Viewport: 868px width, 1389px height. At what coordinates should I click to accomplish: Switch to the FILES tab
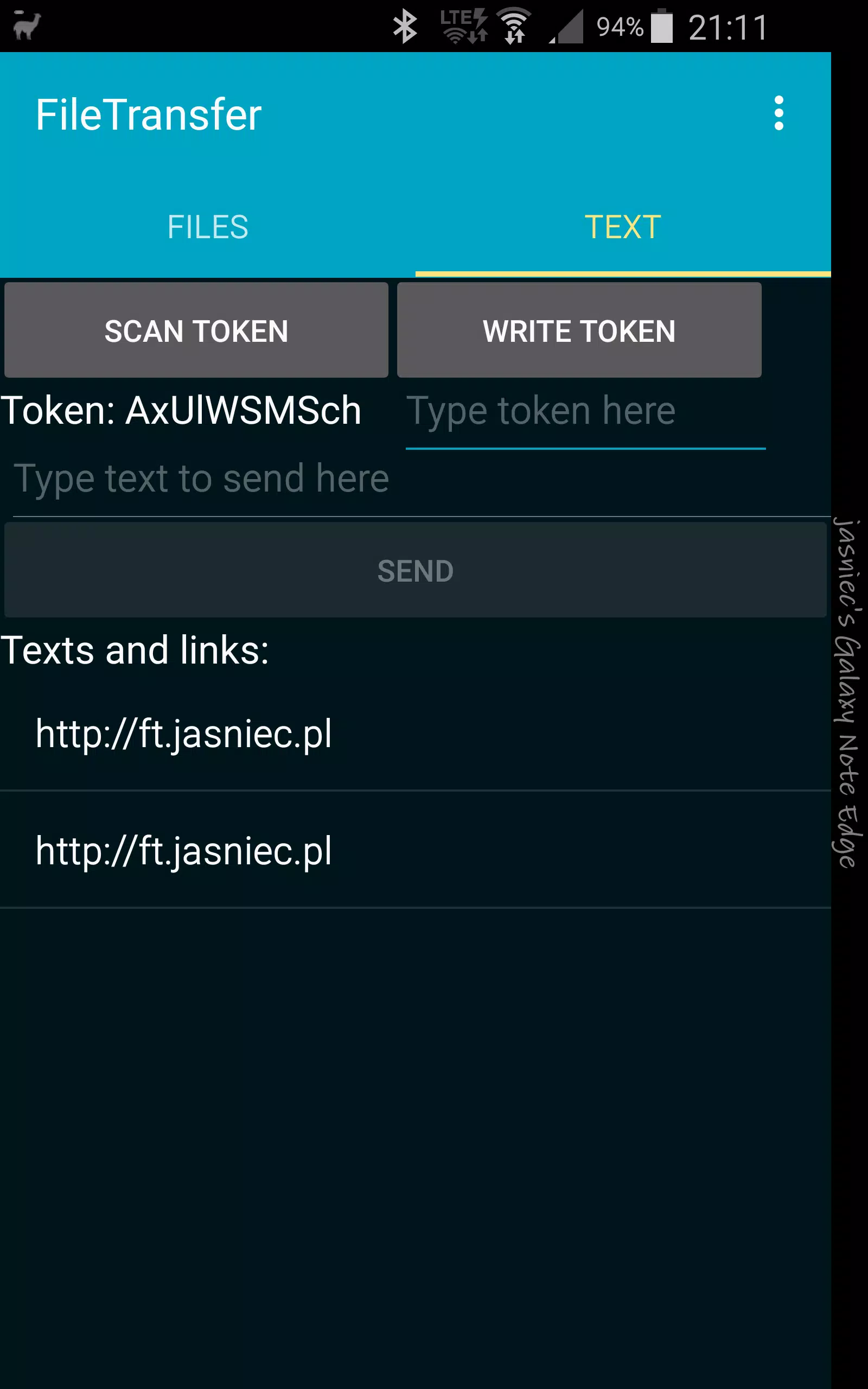click(x=208, y=227)
